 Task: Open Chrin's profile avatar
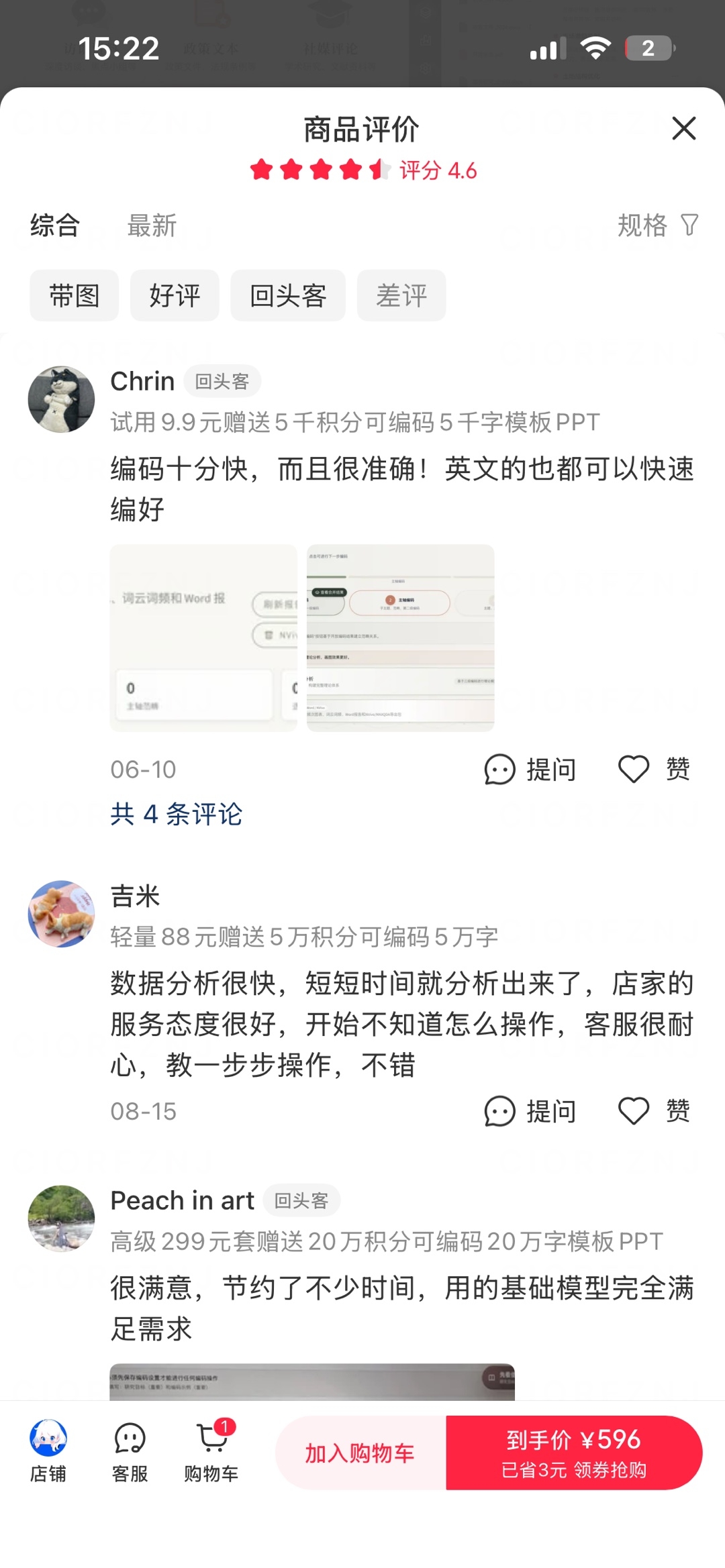point(61,399)
